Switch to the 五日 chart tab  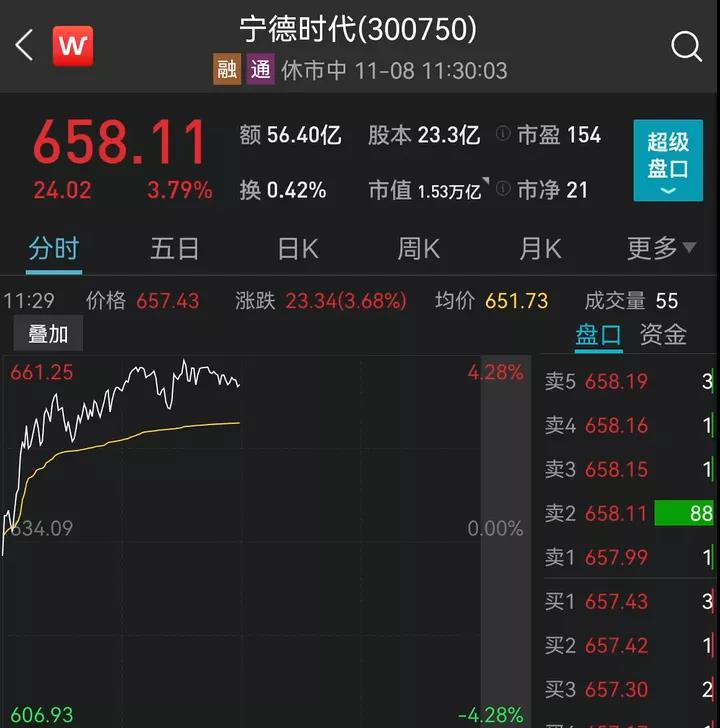[175, 249]
